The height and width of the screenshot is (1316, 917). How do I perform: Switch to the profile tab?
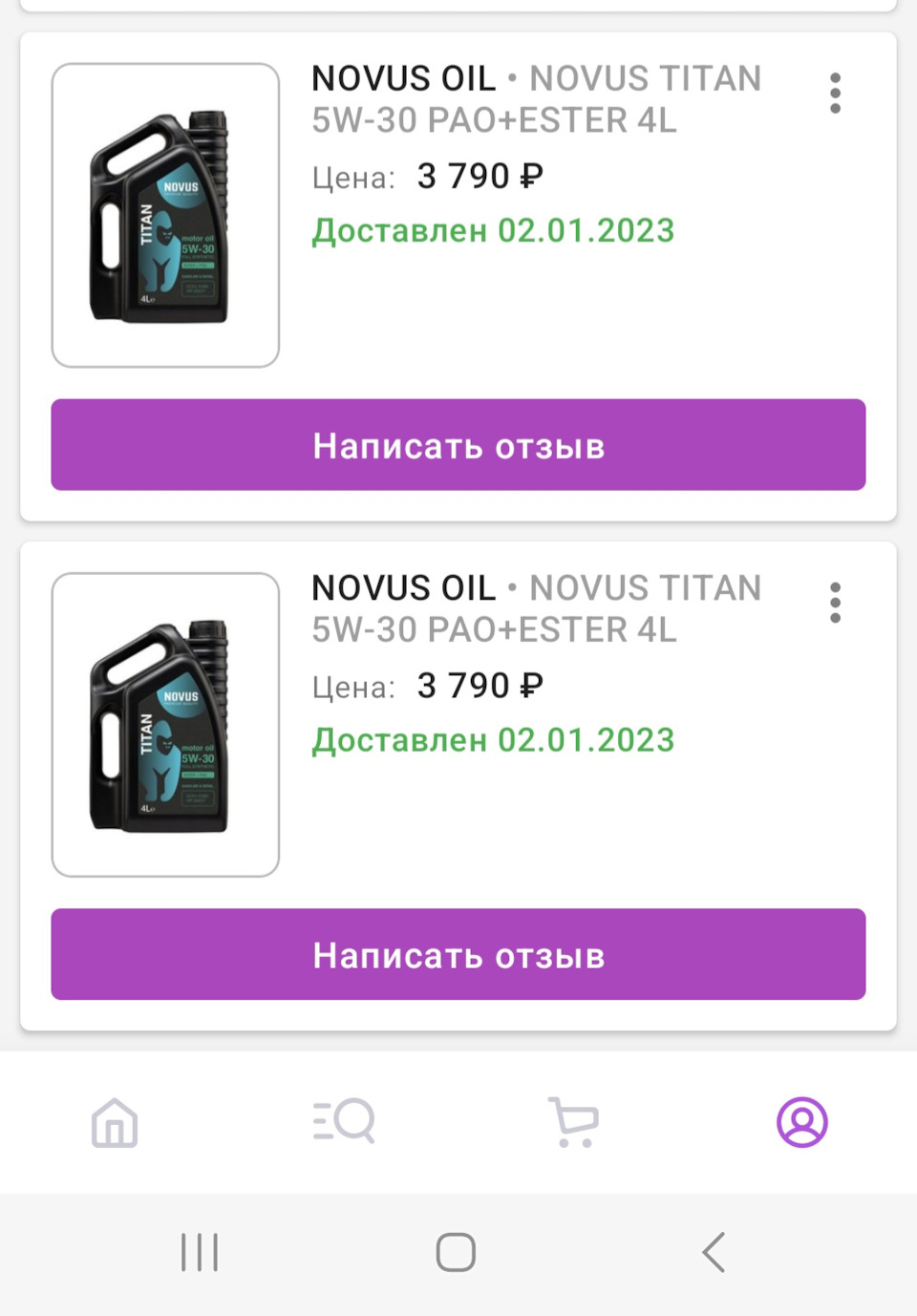[x=801, y=1122]
